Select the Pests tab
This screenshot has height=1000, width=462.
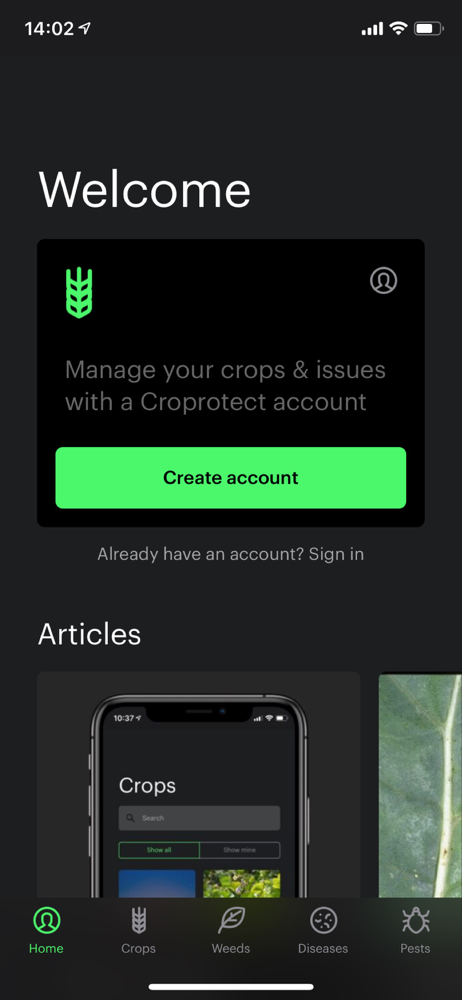[x=415, y=930]
